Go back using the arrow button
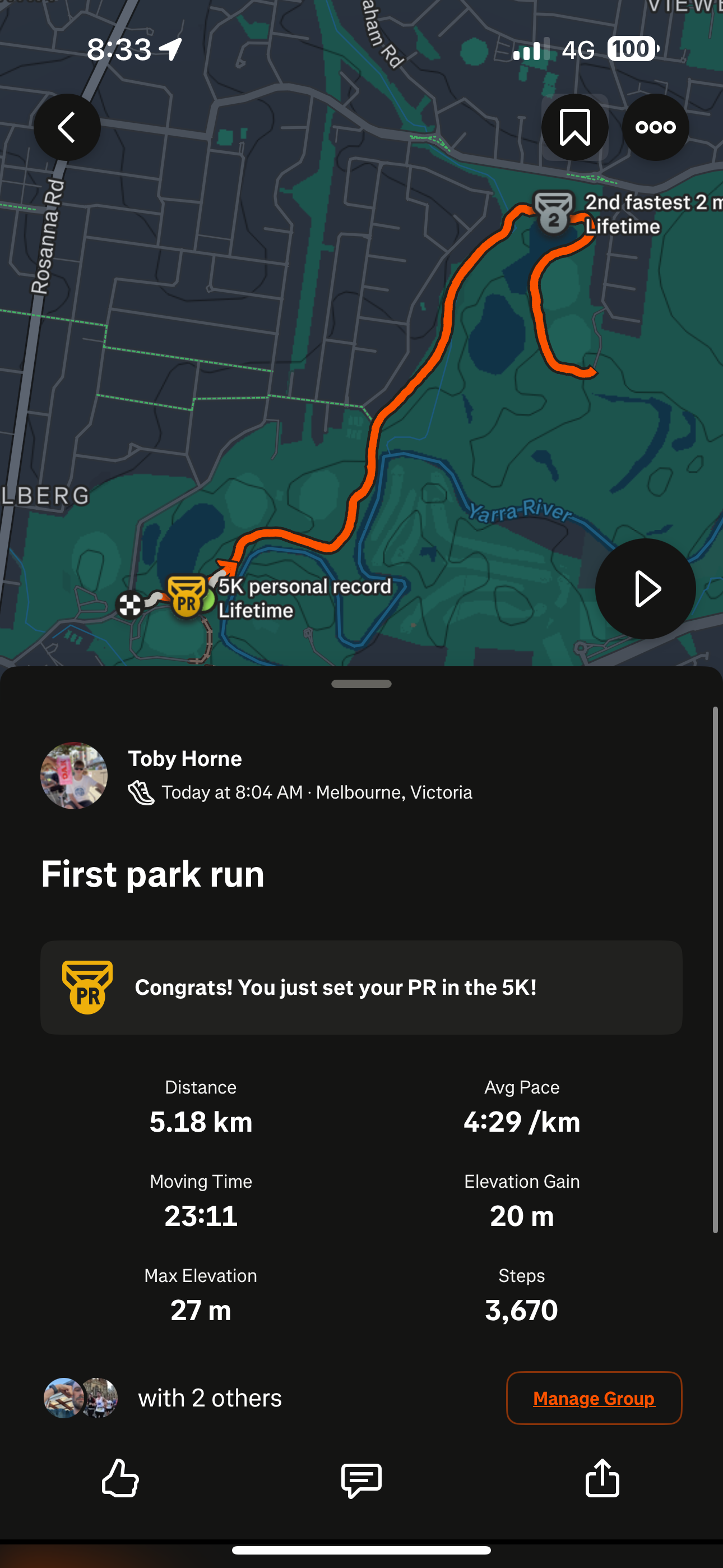Viewport: 723px width, 1568px height. click(x=67, y=127)
